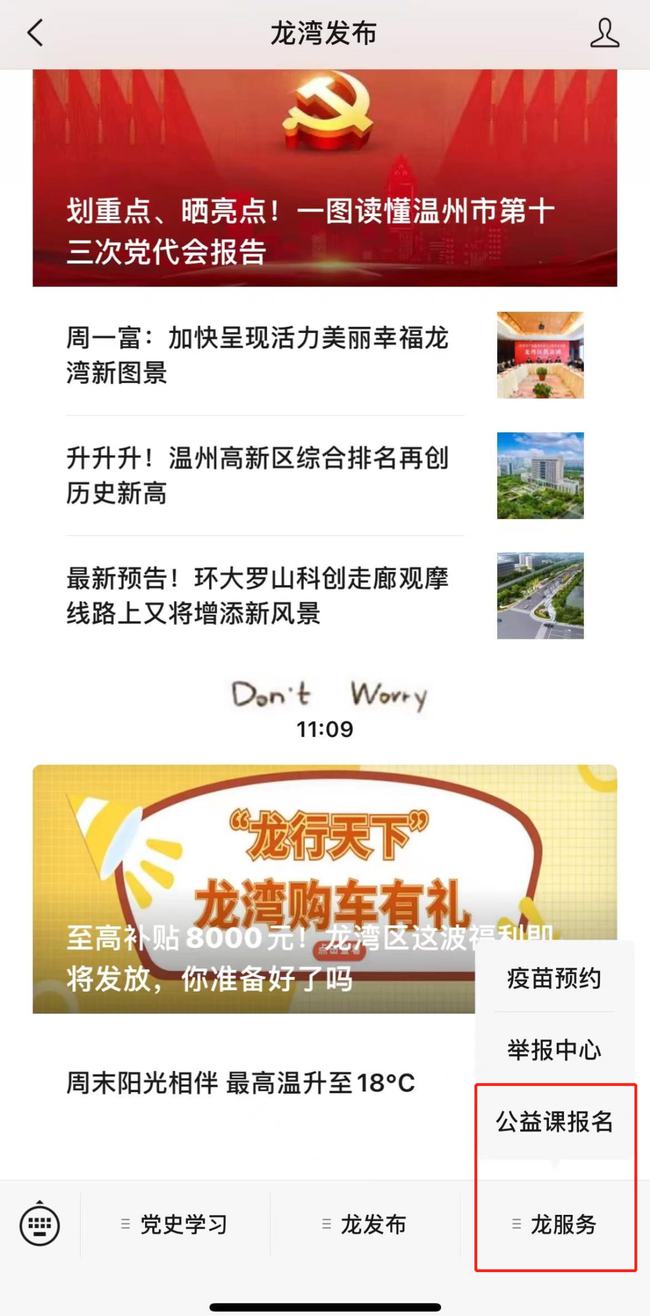Open the 环大罗山科创走廊 preview article
Image resolution: width=650 pixels, height=1316 pixels.
tap(325, 595)
